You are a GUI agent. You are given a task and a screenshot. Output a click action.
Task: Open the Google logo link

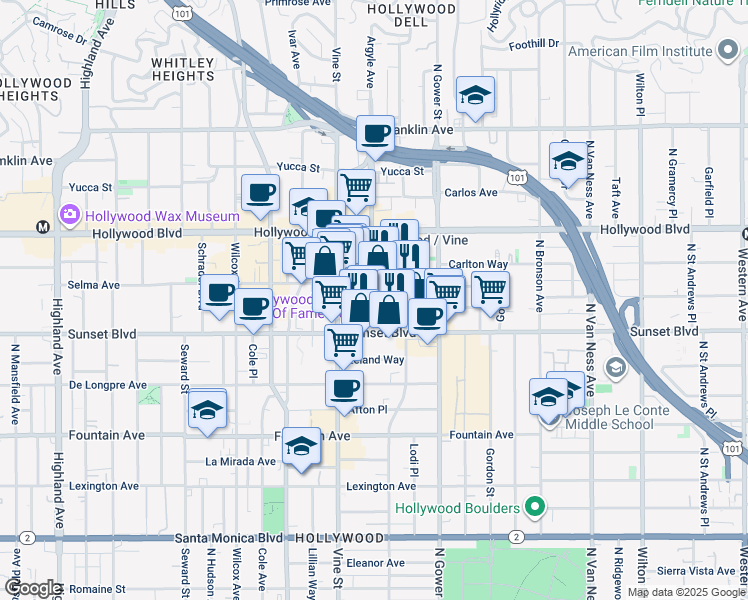tap(32, 589)
